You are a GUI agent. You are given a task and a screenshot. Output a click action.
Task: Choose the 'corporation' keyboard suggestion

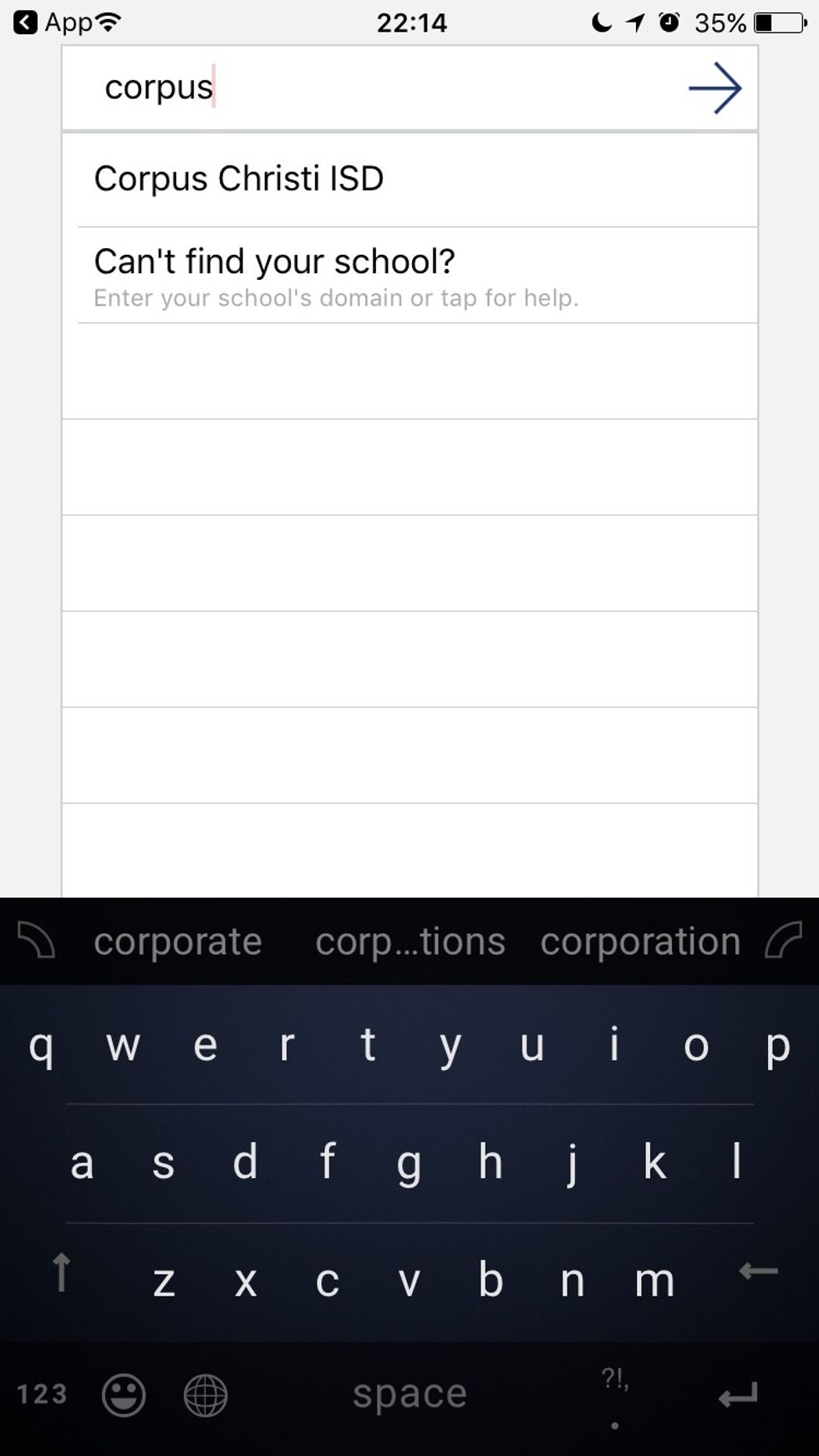[640, 941]
